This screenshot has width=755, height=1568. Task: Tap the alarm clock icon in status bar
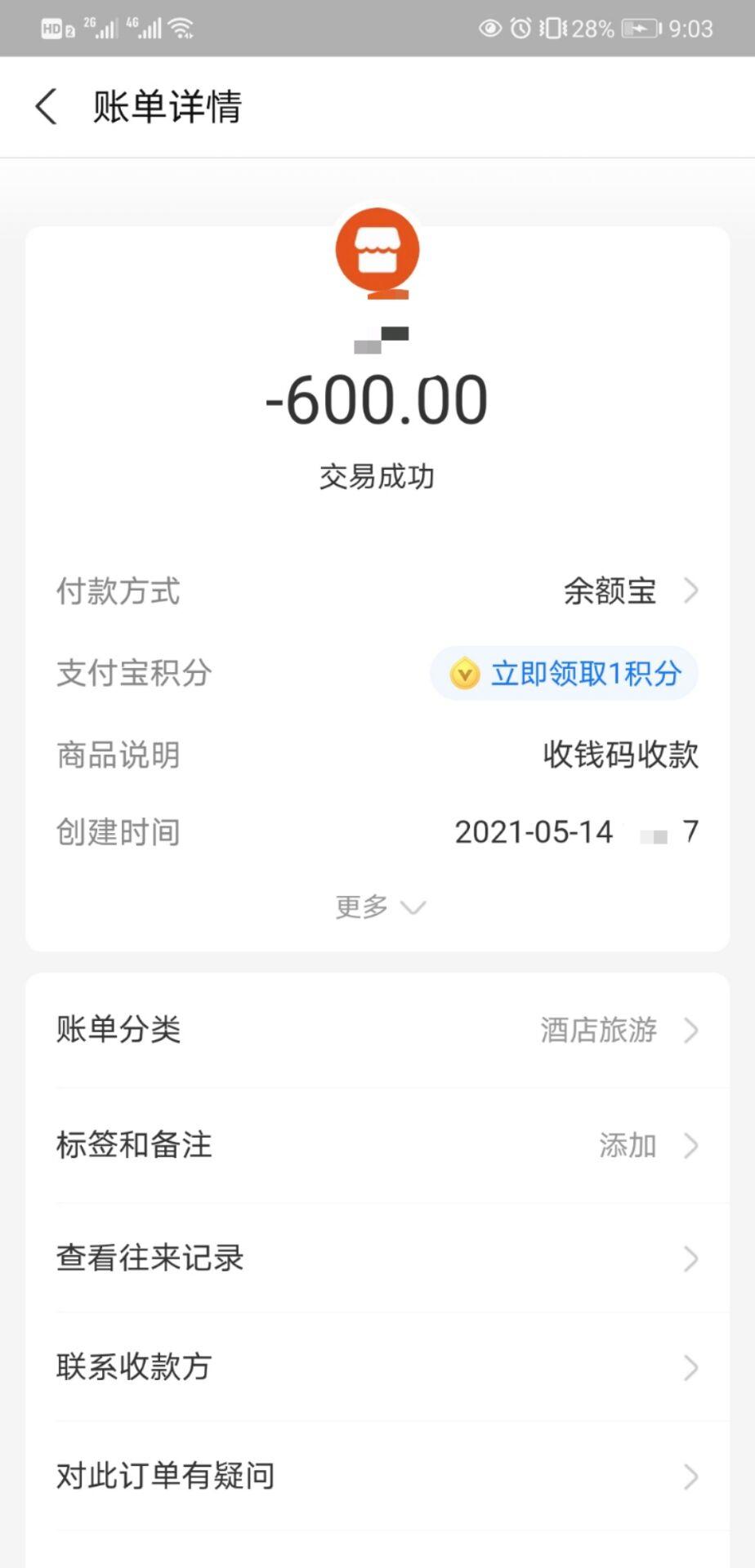[x=521, y=27]
